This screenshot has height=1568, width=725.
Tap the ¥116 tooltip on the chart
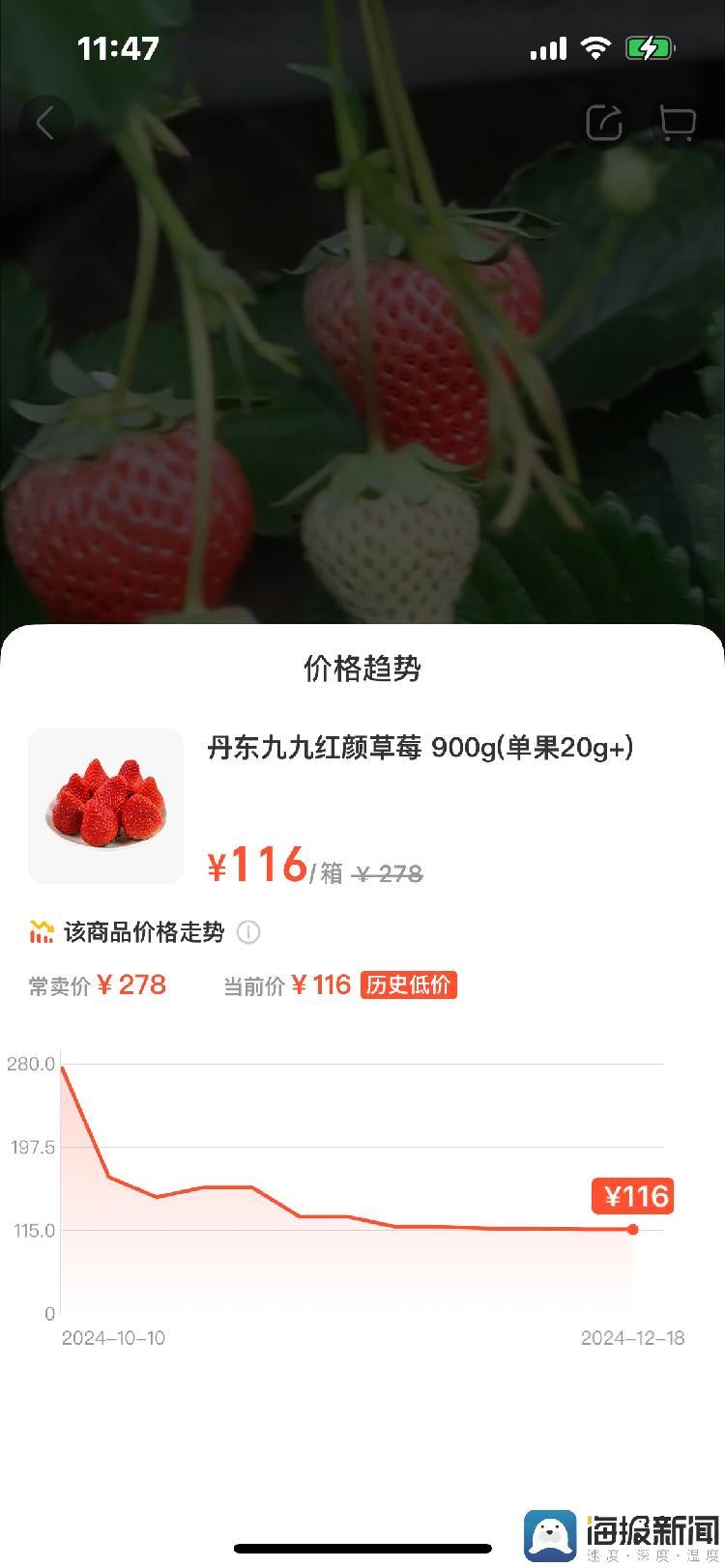[632, 1197]
